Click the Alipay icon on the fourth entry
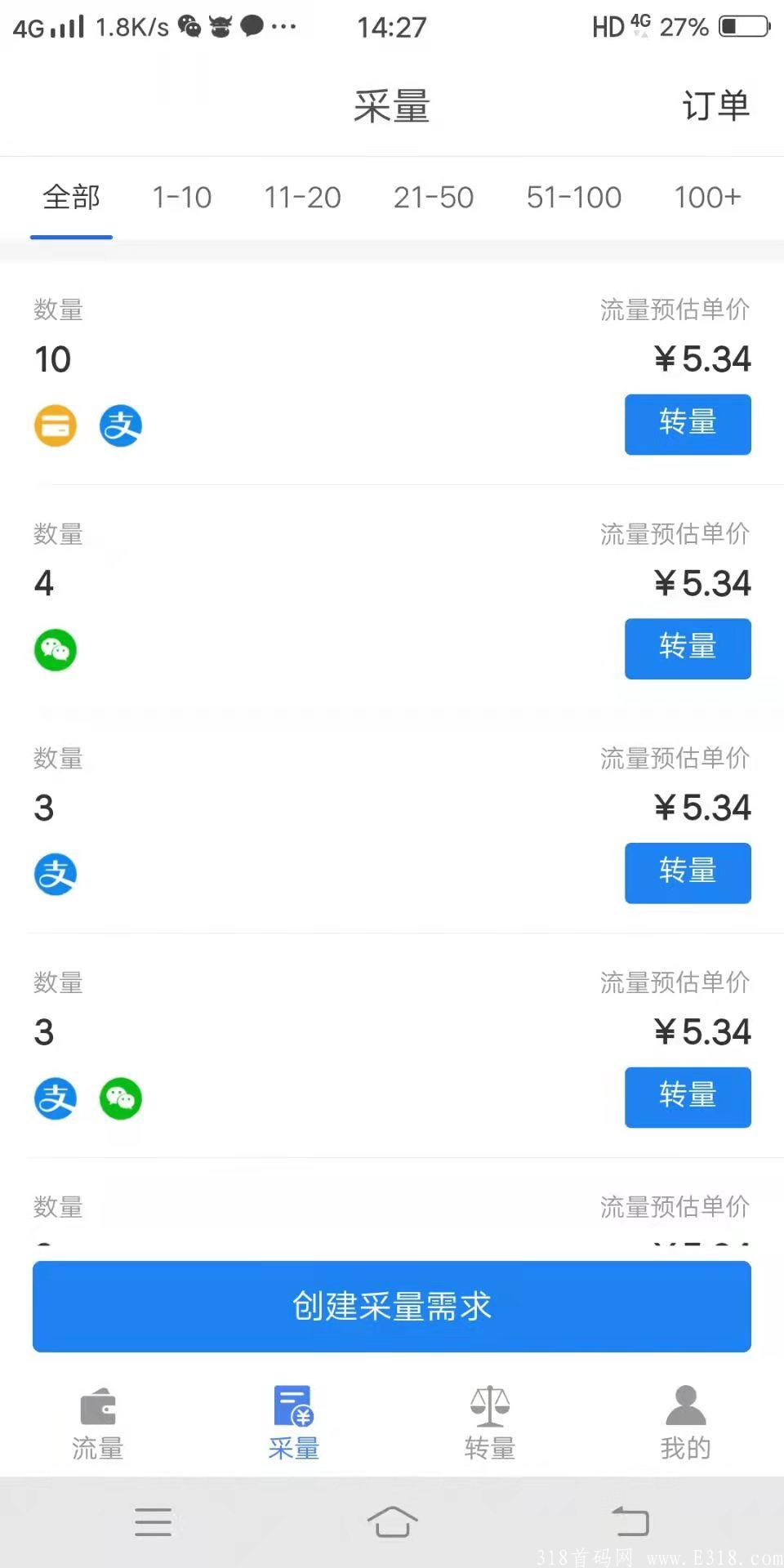The image size is (784, 1568). pyautogui.click(x=55, y=1098)
